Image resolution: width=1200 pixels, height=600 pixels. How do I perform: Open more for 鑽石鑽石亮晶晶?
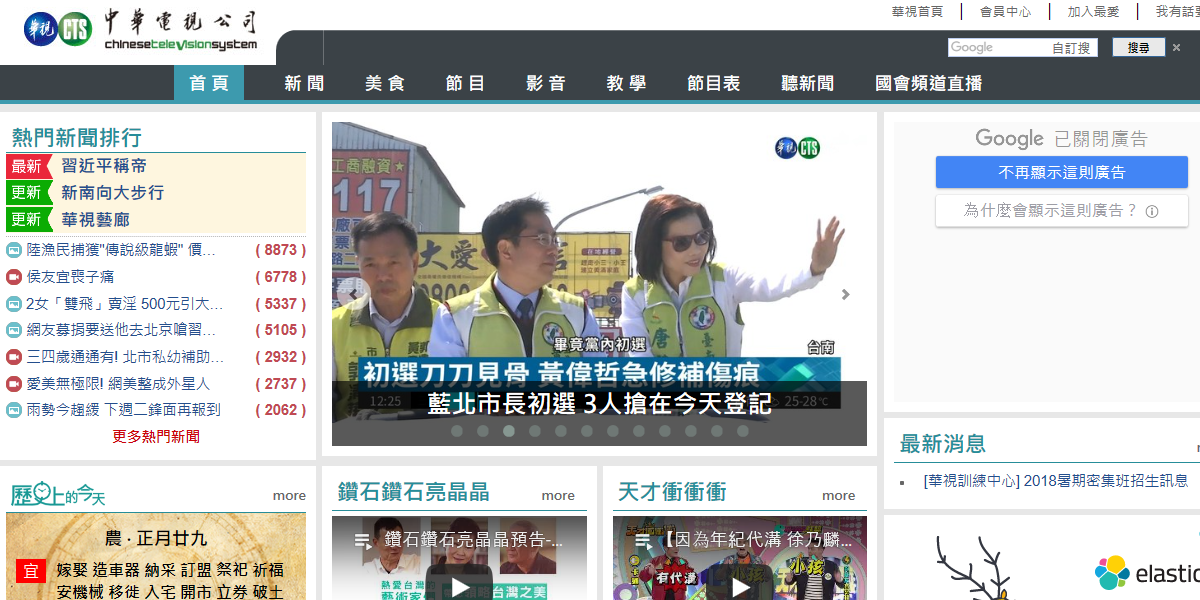point(558,495)
